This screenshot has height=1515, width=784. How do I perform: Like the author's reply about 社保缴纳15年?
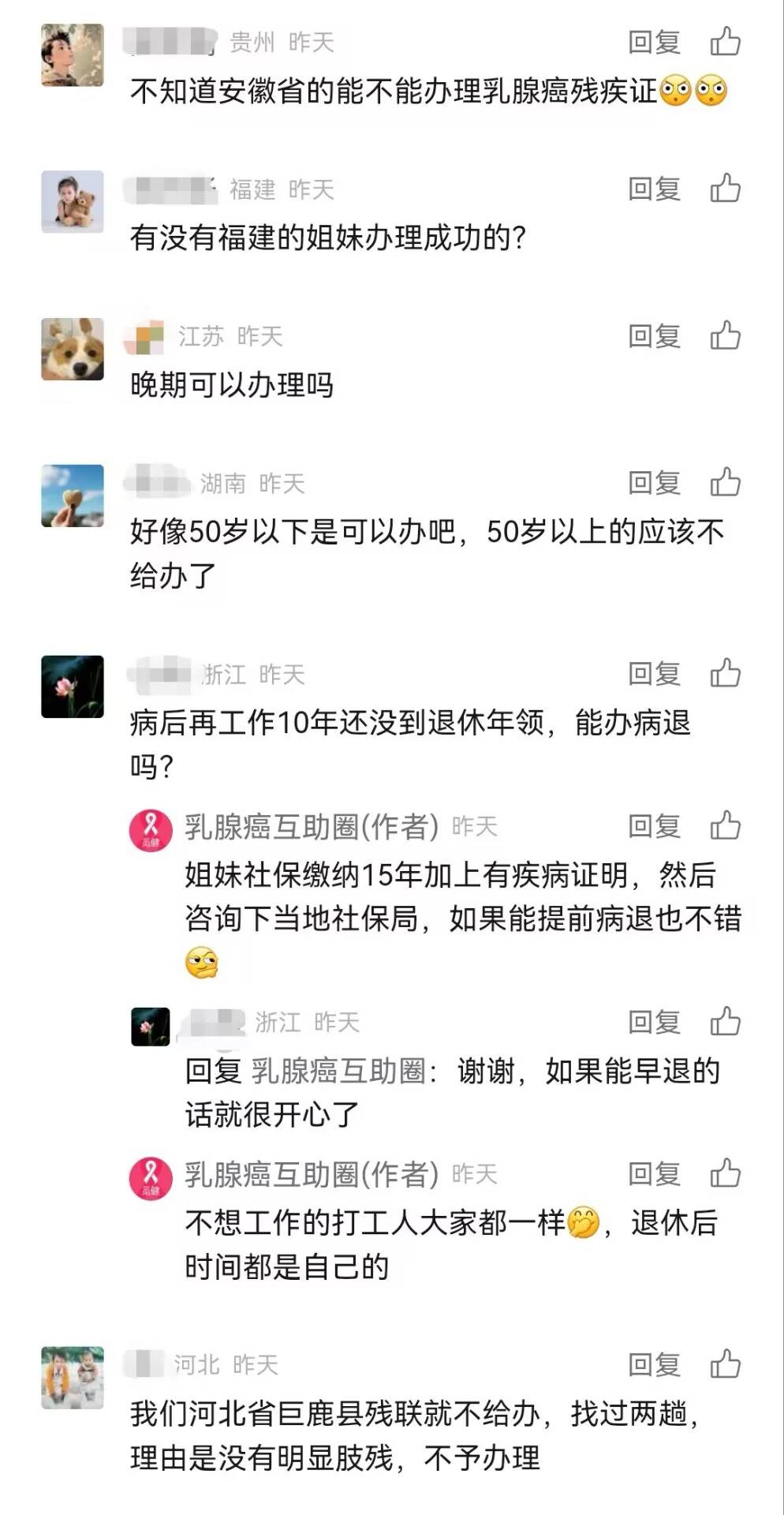[x=725, y=826]
